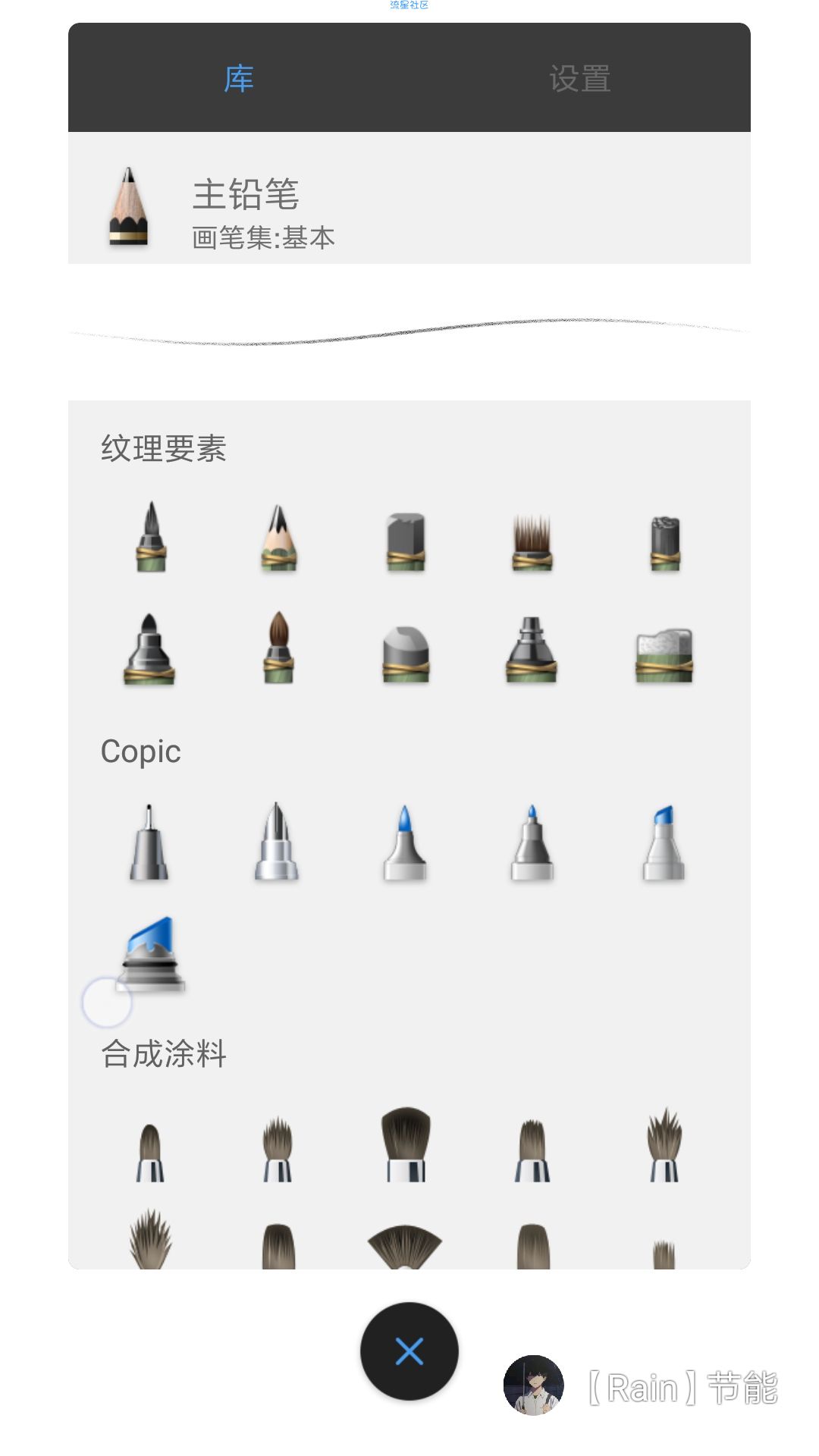
Task: Switch to the 设置 tab
Action: pyautogui.click(x=580, y=78)
